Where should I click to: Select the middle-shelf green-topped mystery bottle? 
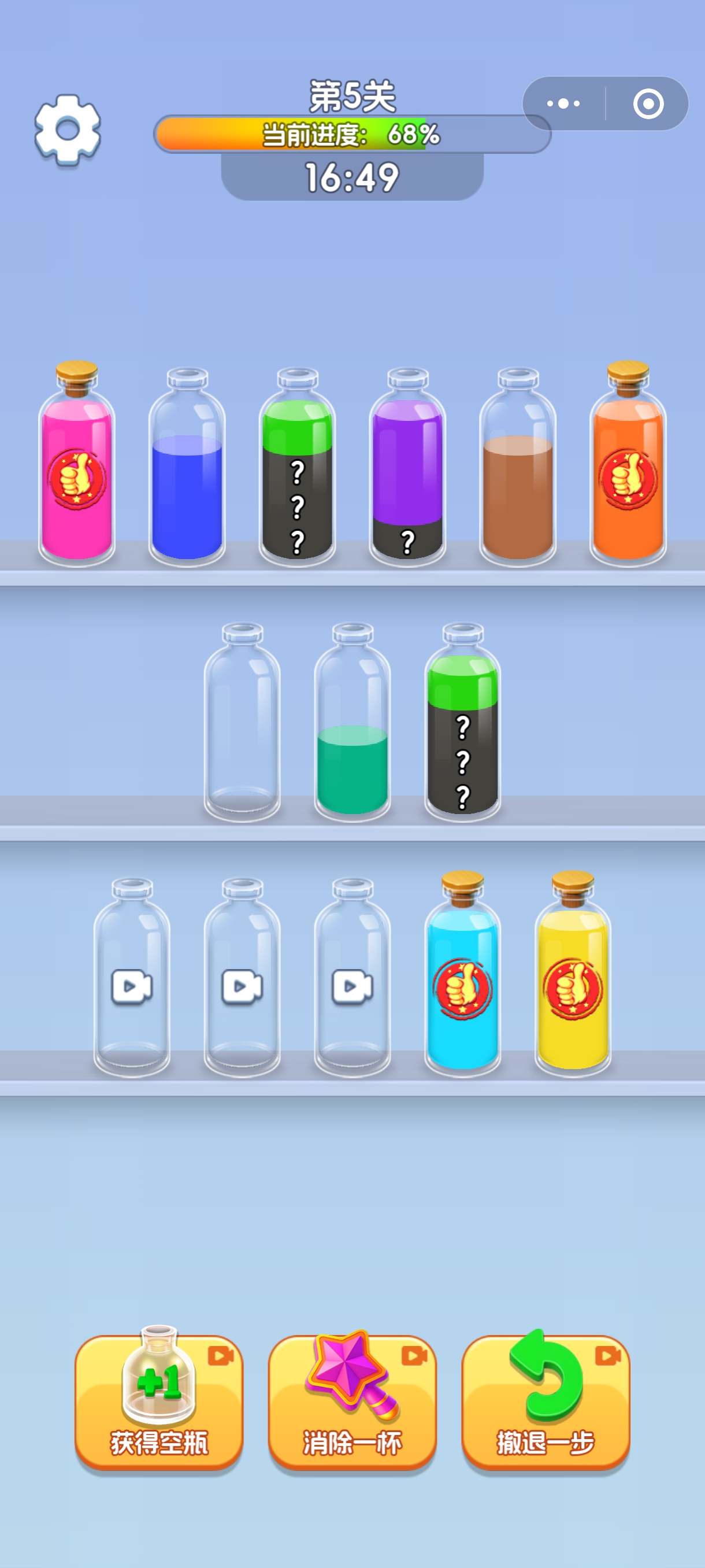click(462, 730)
